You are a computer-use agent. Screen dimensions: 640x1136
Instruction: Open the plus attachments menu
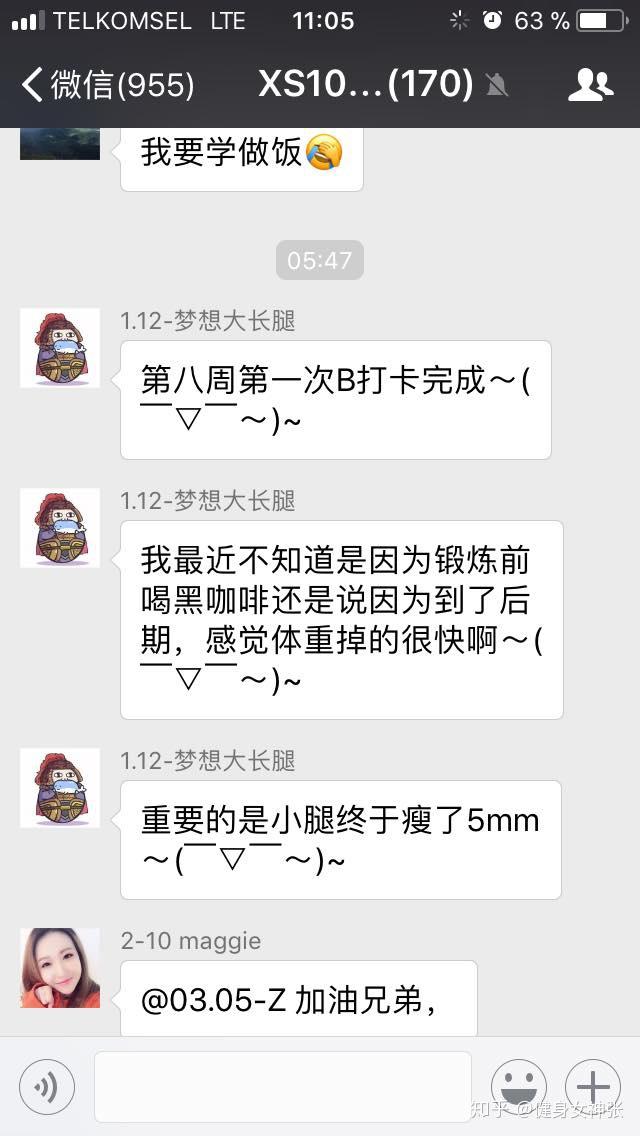tap(593, 1086)
